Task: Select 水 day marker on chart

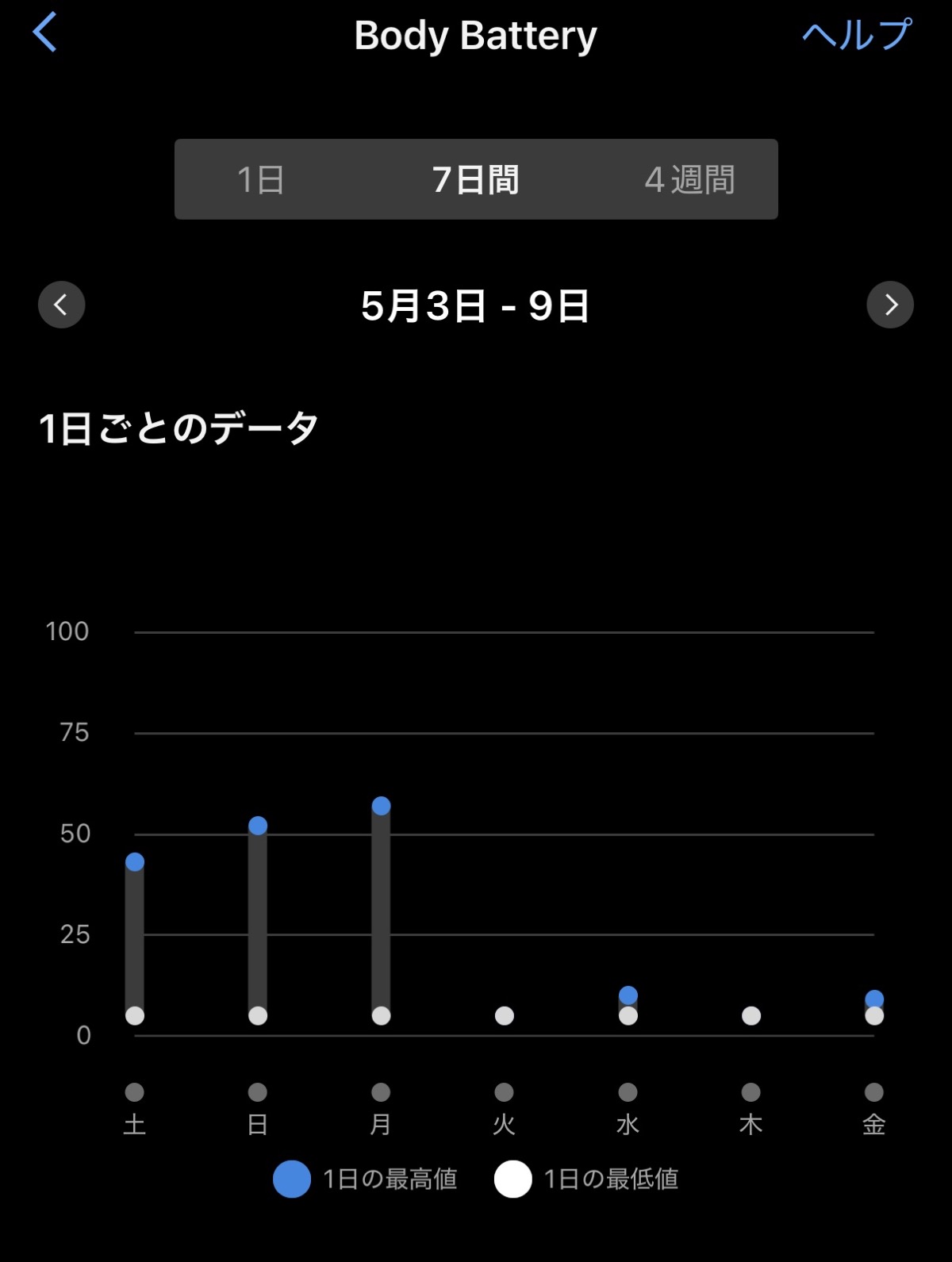Action: [x=628, y=1093]
